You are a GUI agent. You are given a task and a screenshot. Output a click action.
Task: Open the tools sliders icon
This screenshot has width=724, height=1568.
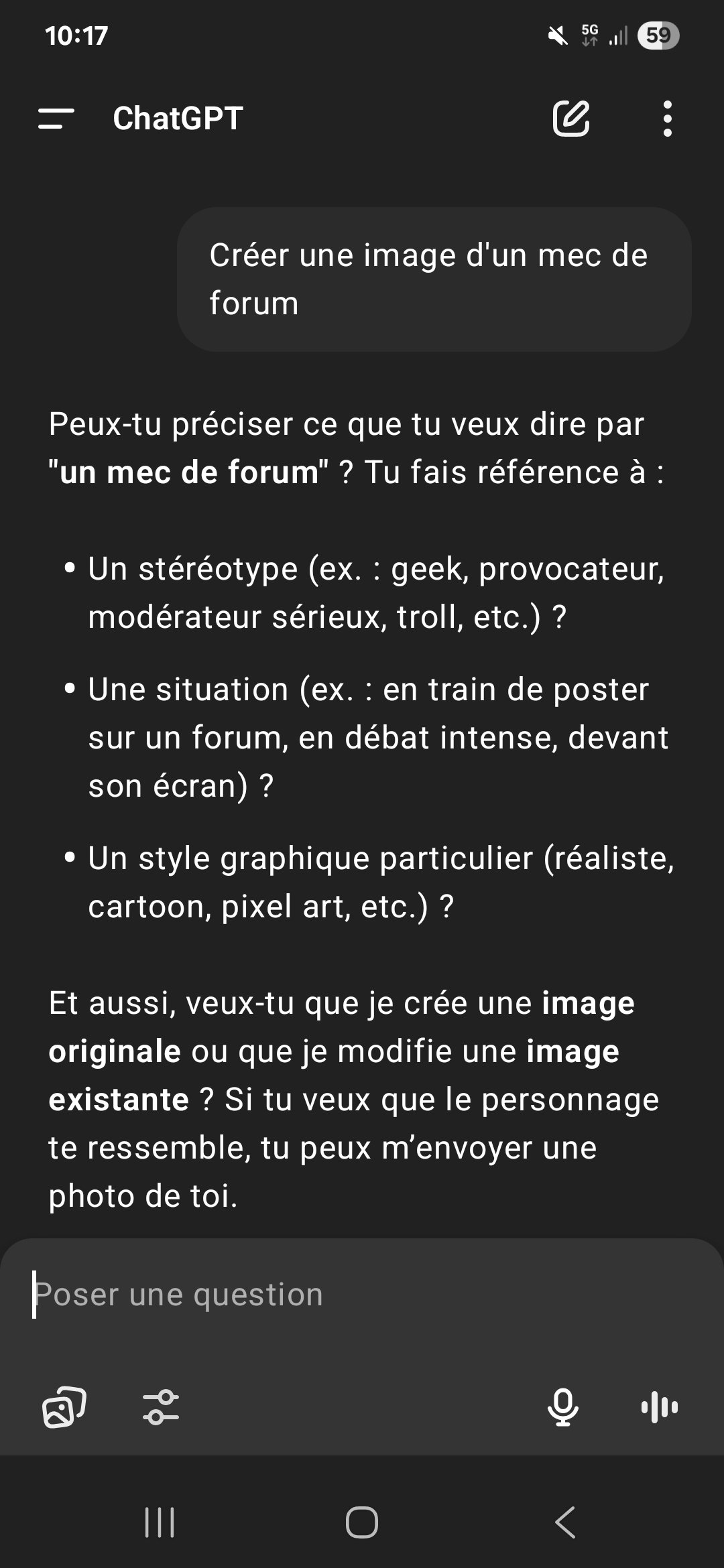[161, 1407]
